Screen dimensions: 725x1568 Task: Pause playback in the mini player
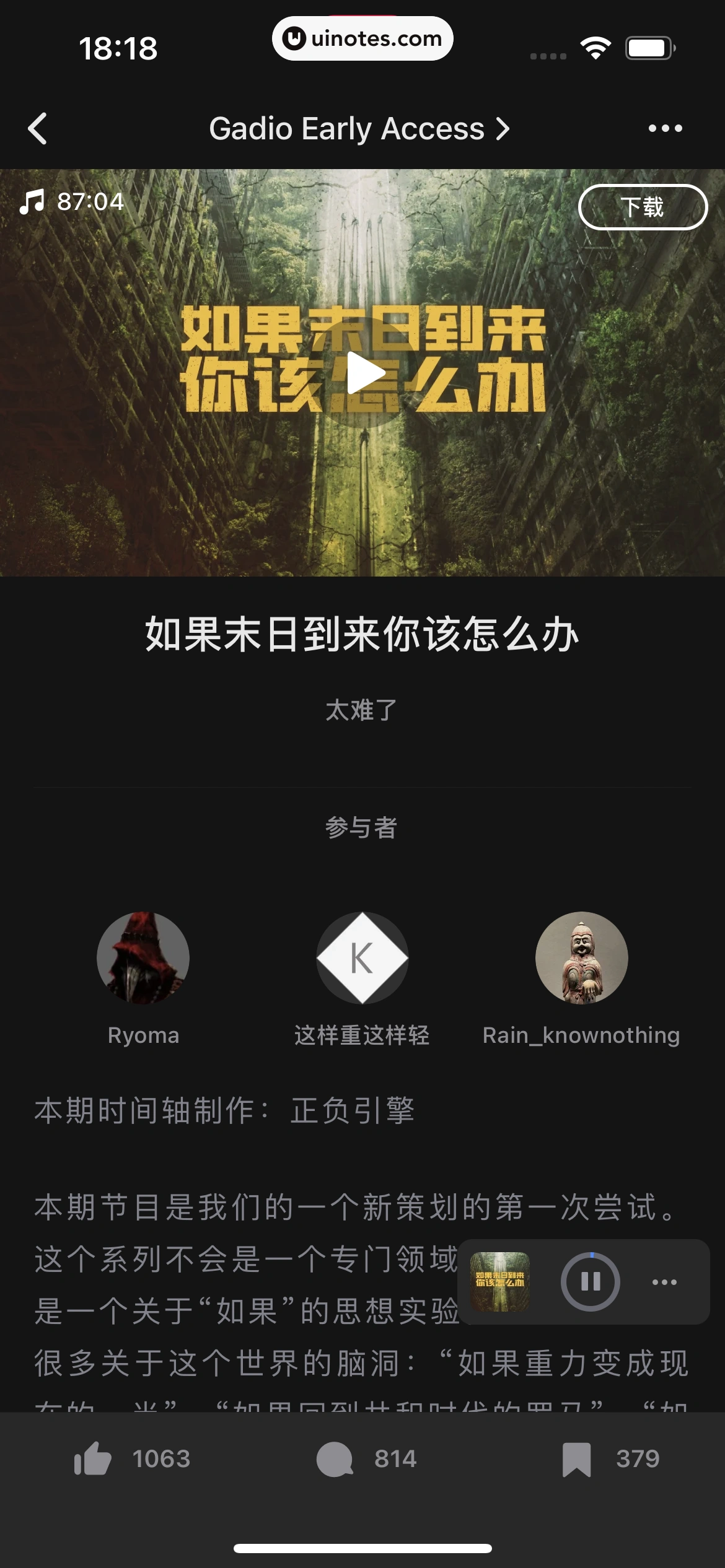click(591, 1282)
